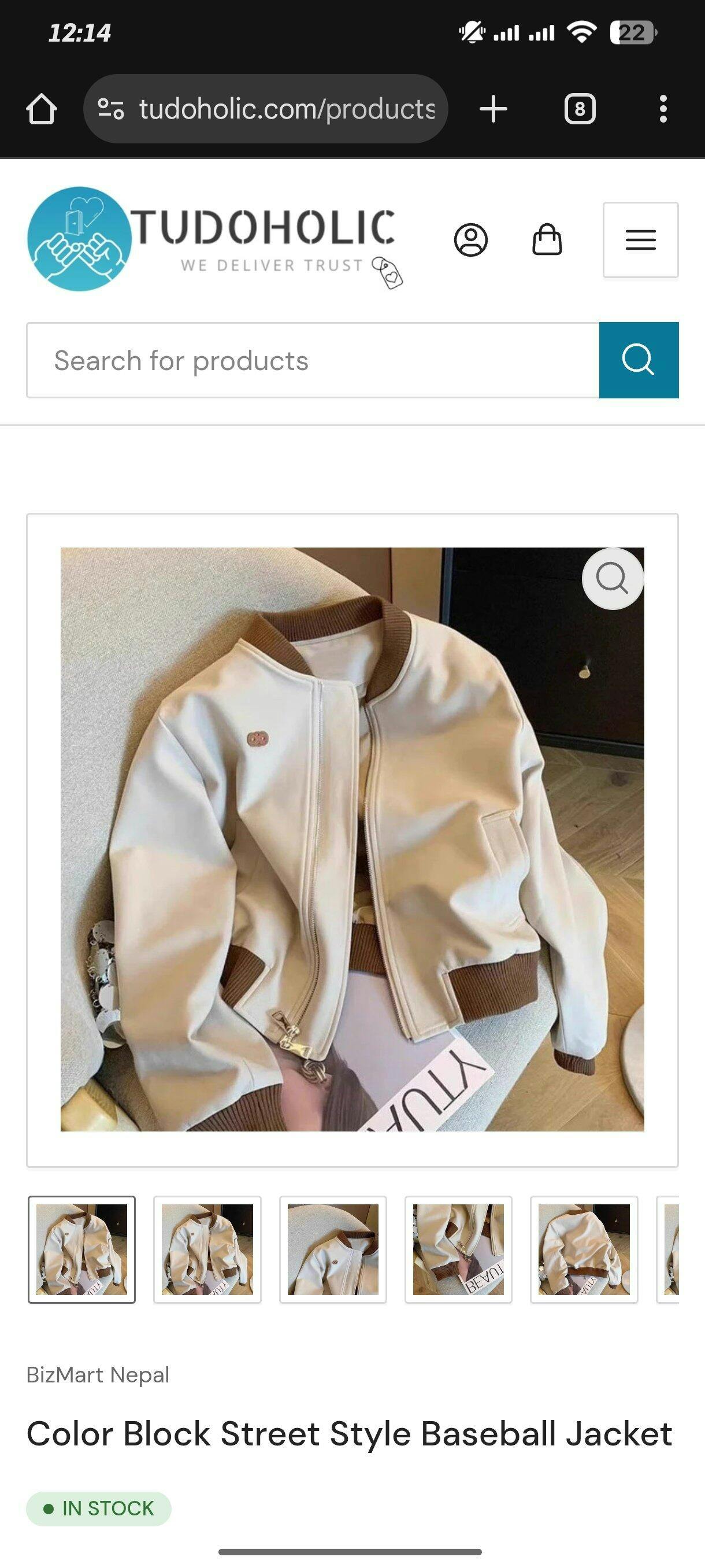The height and width of the screenshot is (1568, 705).
Task: View the jacket back-view thumbnail
Action: [x=584, y=1249]
